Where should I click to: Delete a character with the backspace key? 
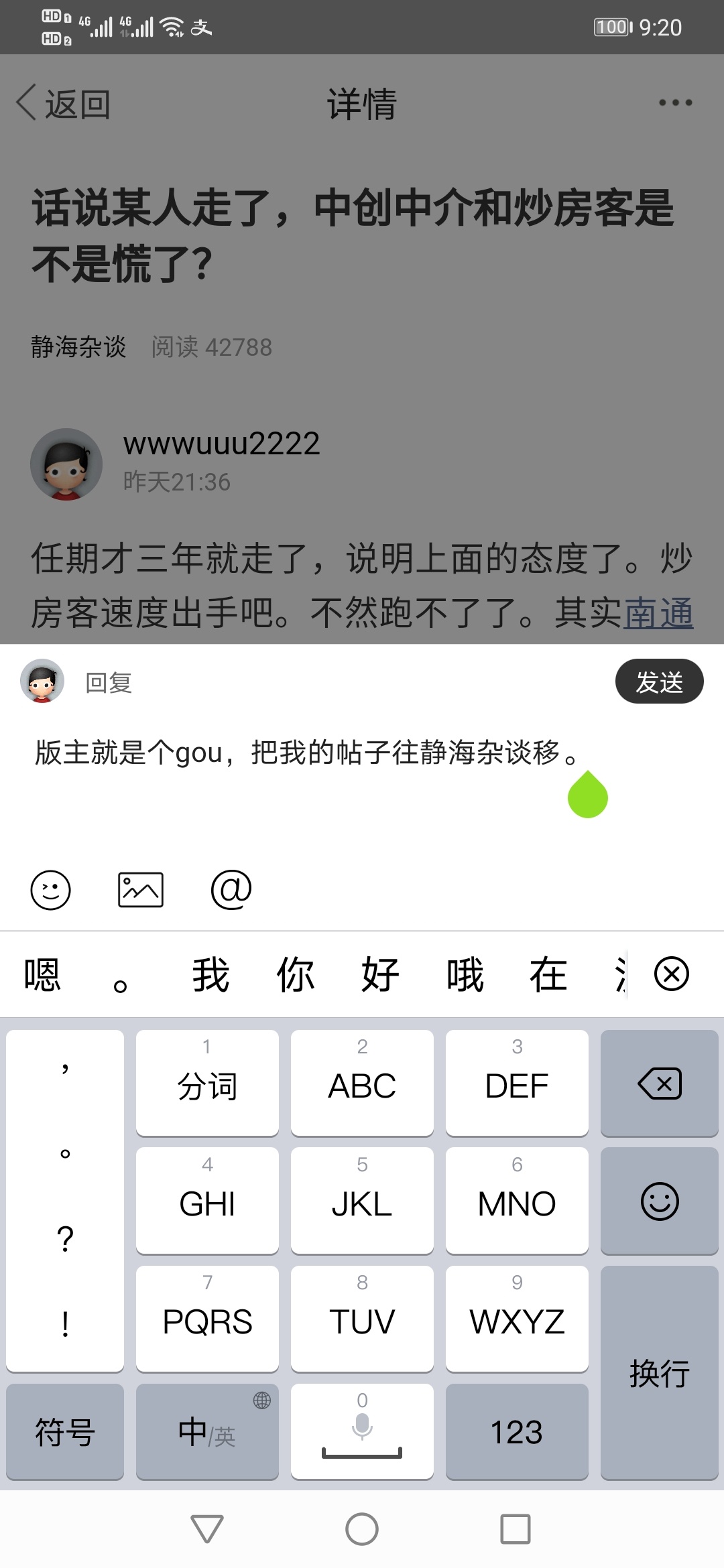(659, 1083)
